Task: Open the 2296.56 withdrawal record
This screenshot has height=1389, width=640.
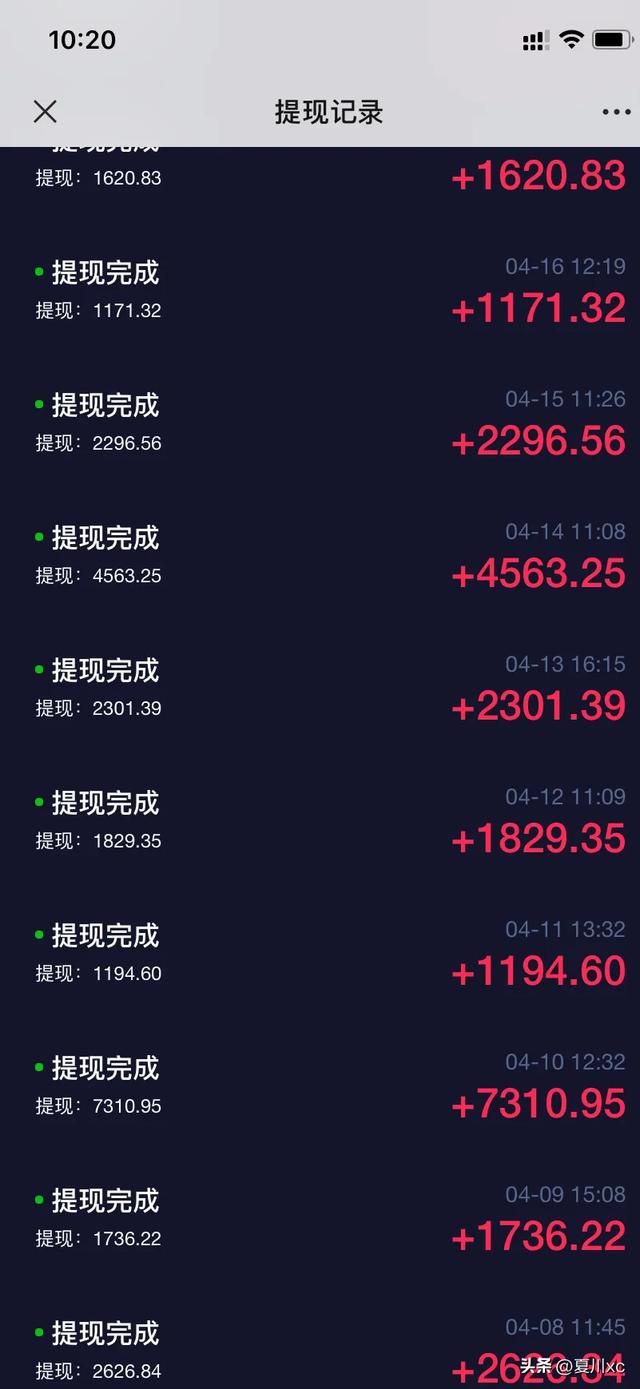Action: pyautogui.click(x=320, y=424)
